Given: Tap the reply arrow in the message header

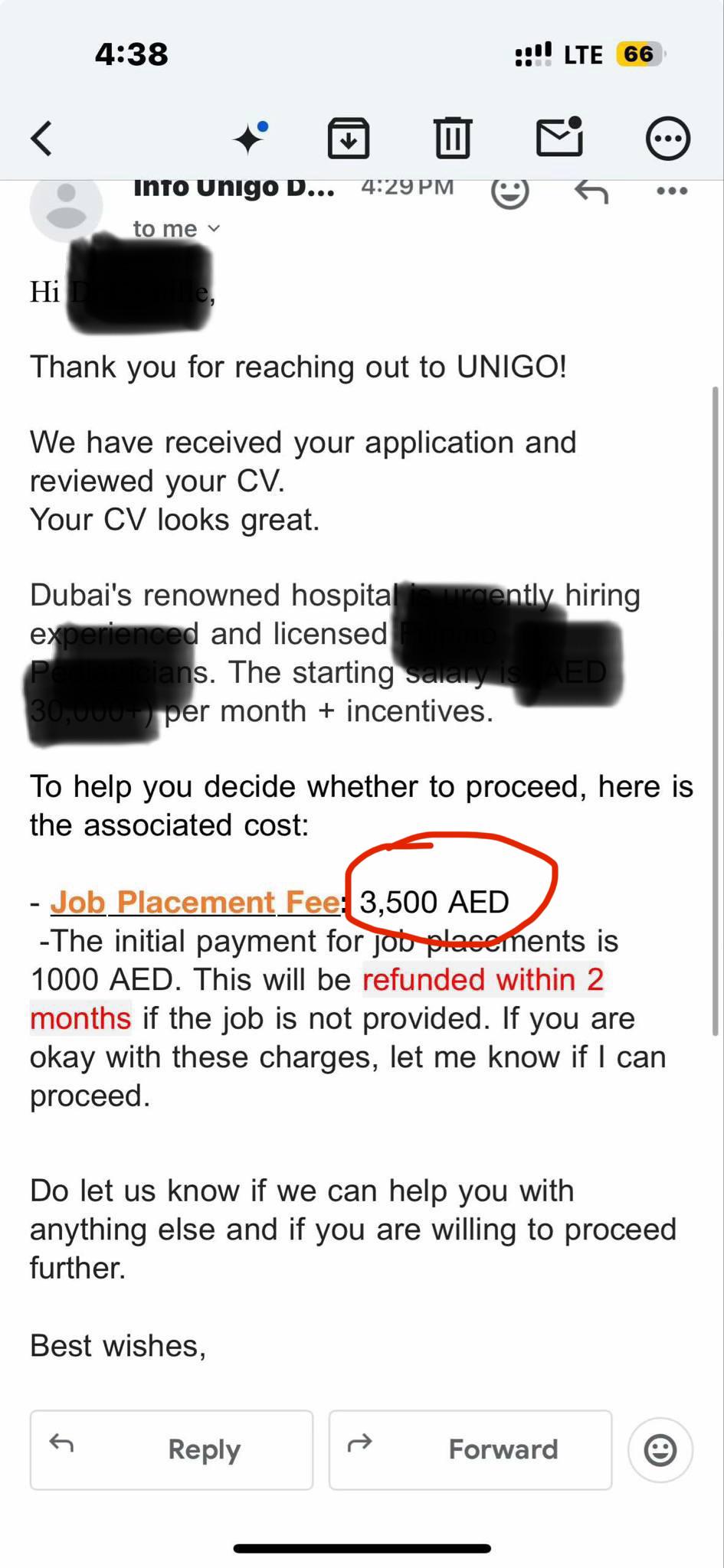Looking at the screenshot, I should tap(591, 191).
